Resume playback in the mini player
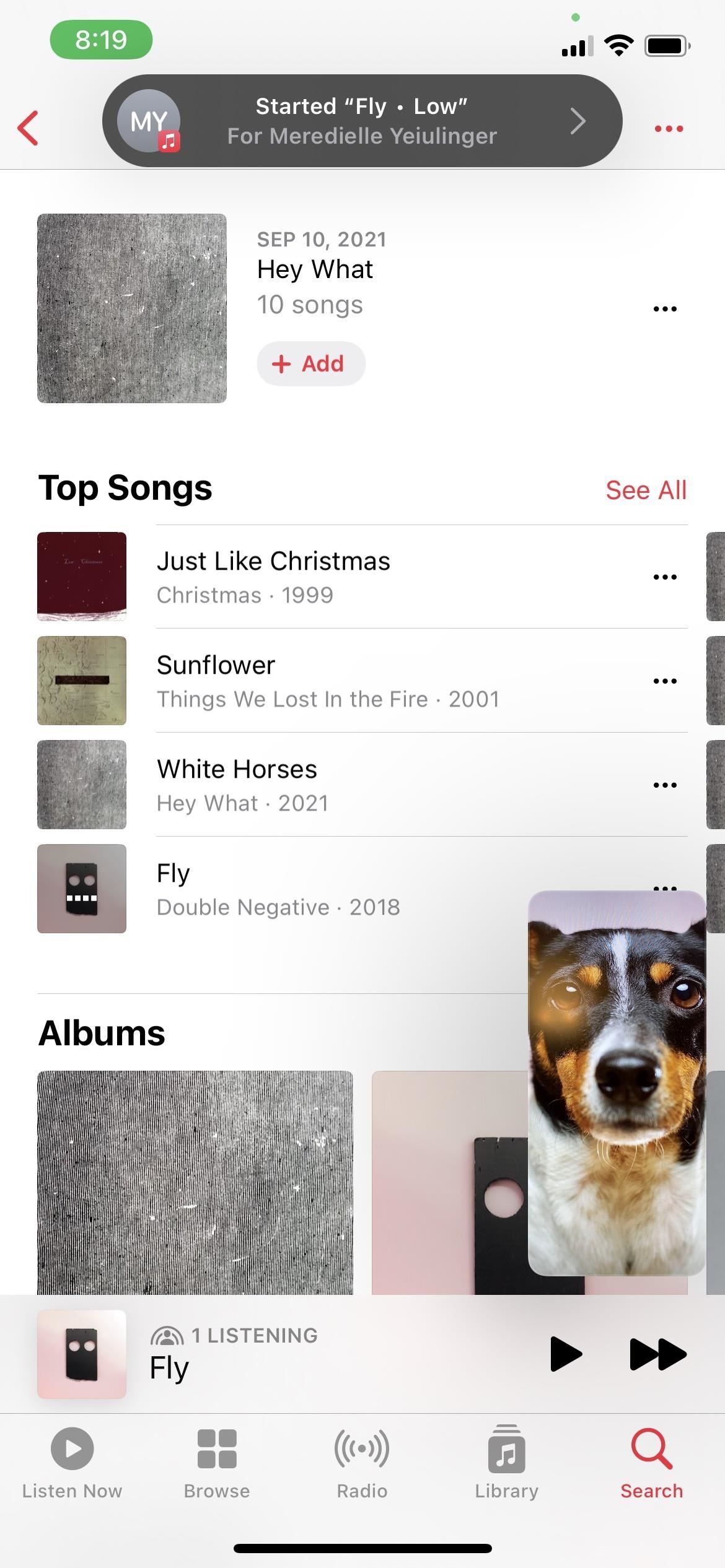 coord(566,1354)
